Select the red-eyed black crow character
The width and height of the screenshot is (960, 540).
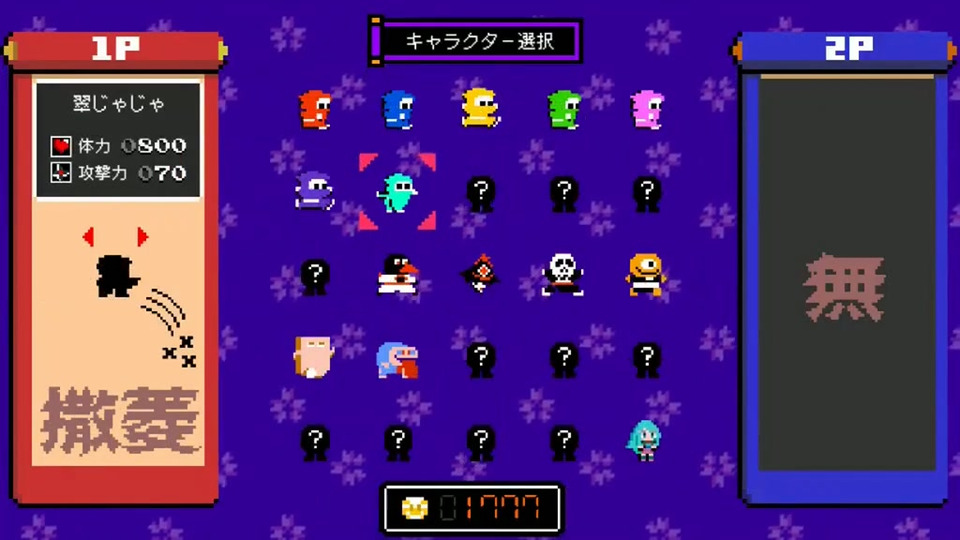(480, 273)
